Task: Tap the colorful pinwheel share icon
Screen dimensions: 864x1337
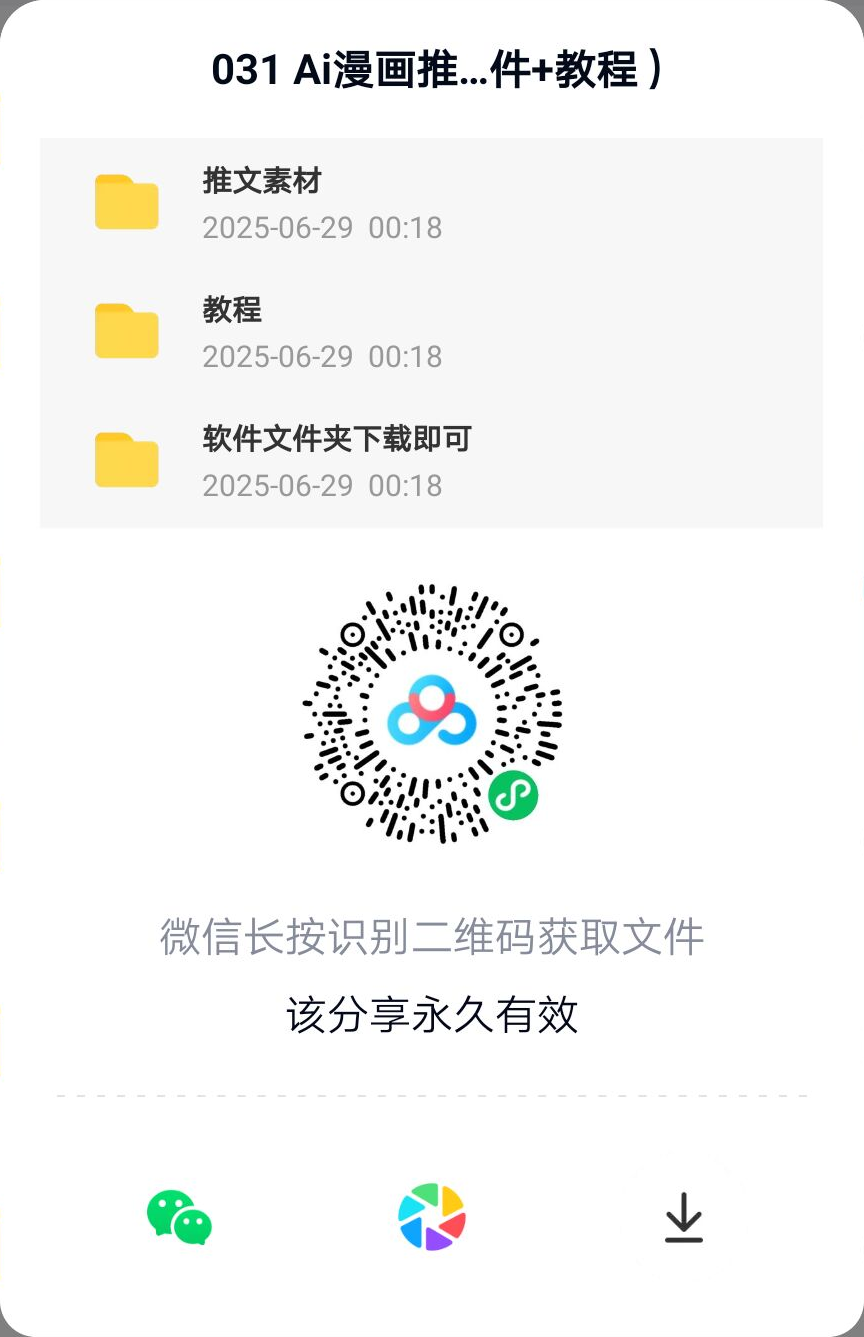Action: (432, 1217)
